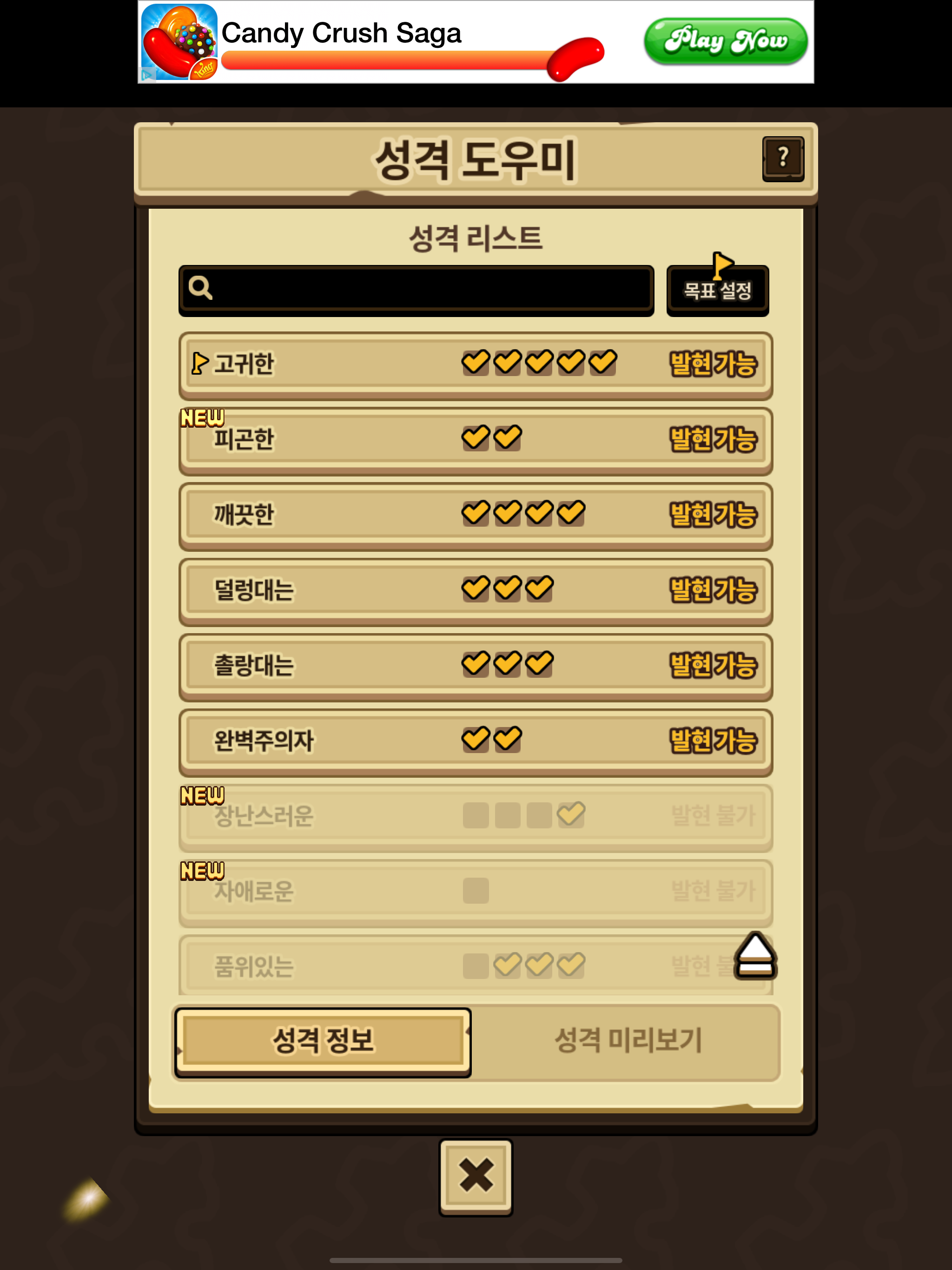Jump to top with the up-arrow button
The height and width of the screenshot is (1270, 952).
click(x=756, y=955)
